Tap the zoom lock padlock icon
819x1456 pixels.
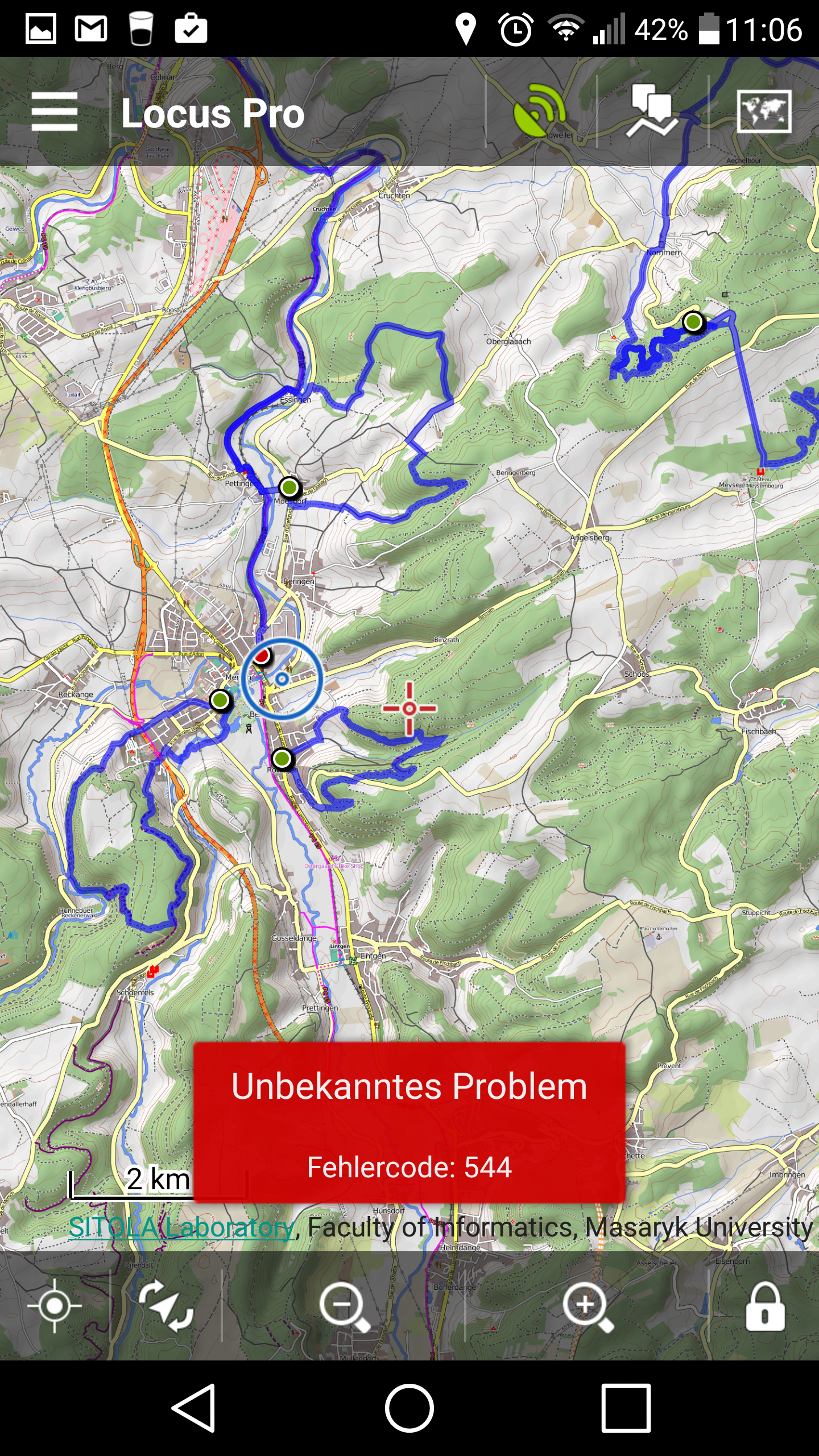(765, 1305)
